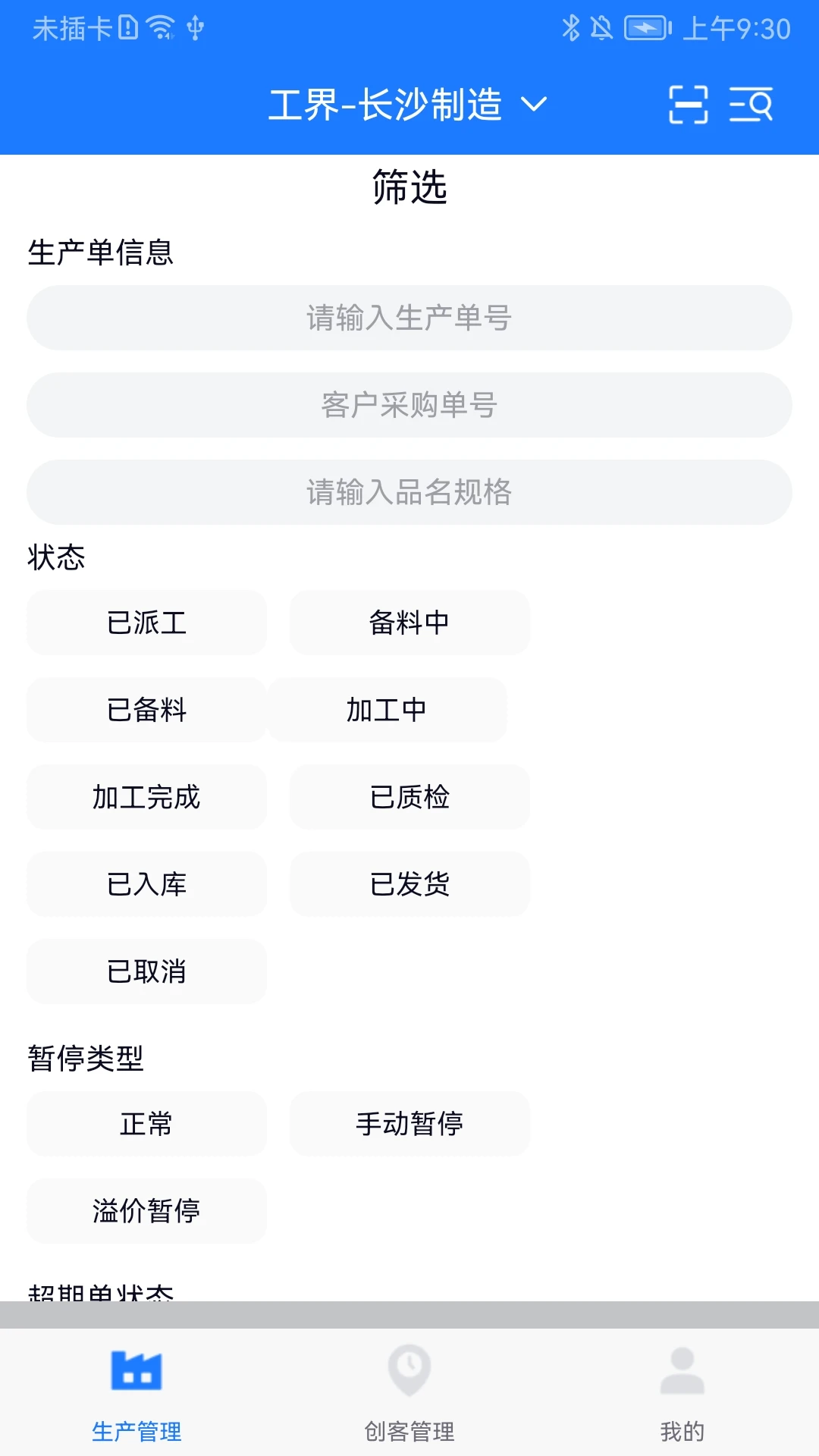
Task: Tap the factory icon for 生产管理
Action: tap(136, 1371)
